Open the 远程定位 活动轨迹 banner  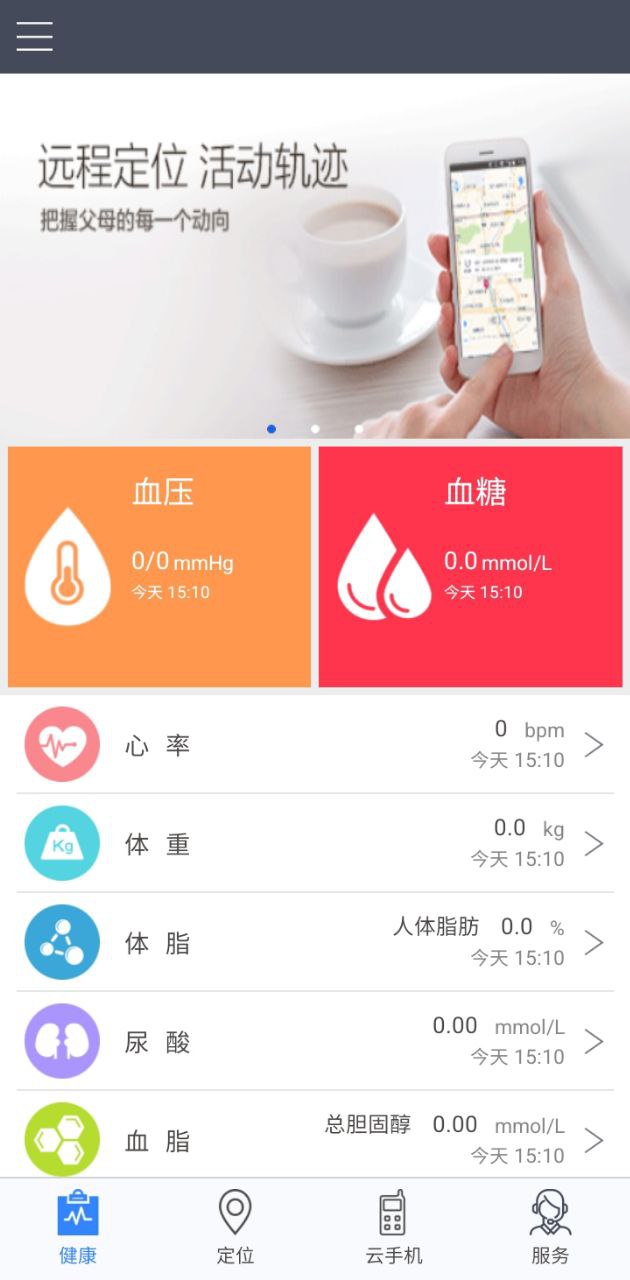point(315,256)
